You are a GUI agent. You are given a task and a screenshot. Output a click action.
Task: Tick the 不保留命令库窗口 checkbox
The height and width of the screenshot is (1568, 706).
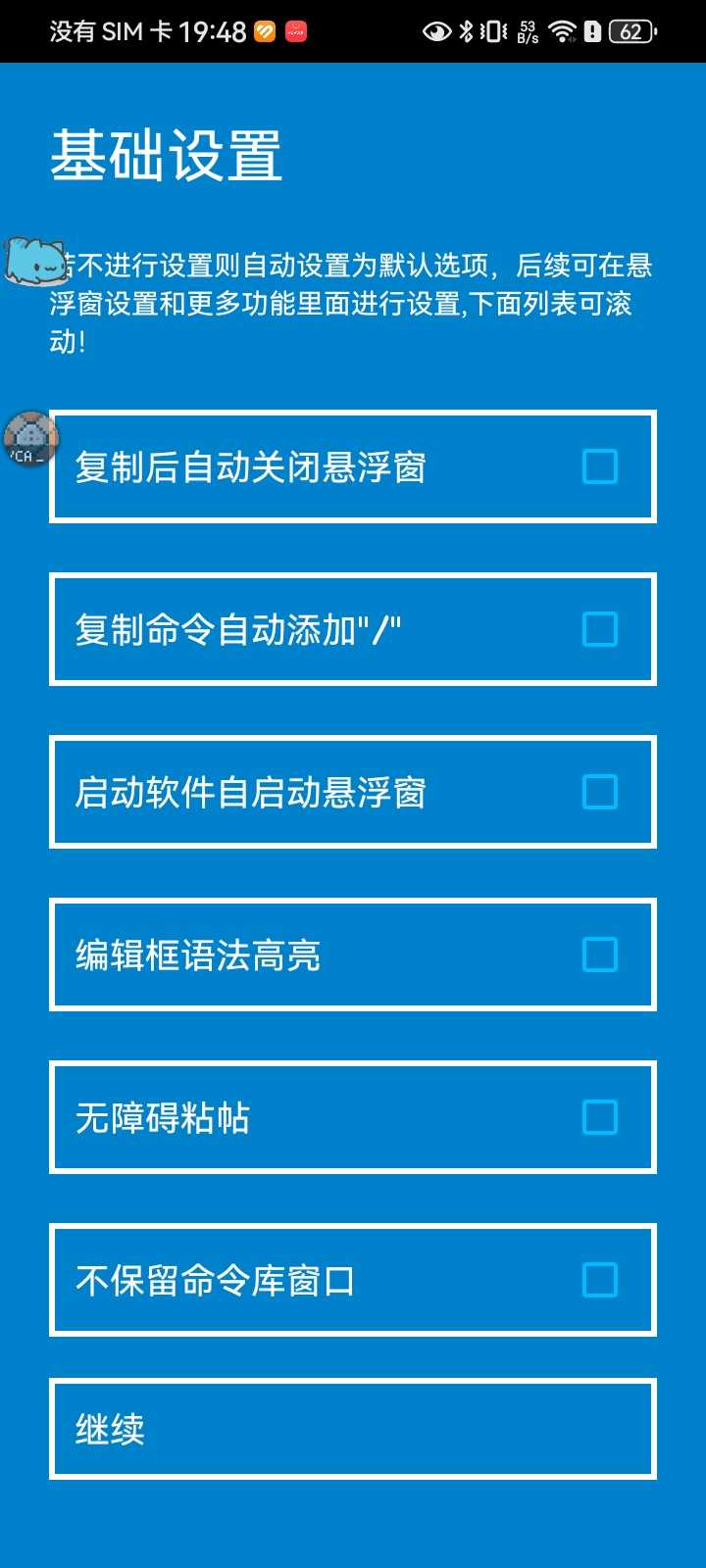click(x=599, y=1280)
